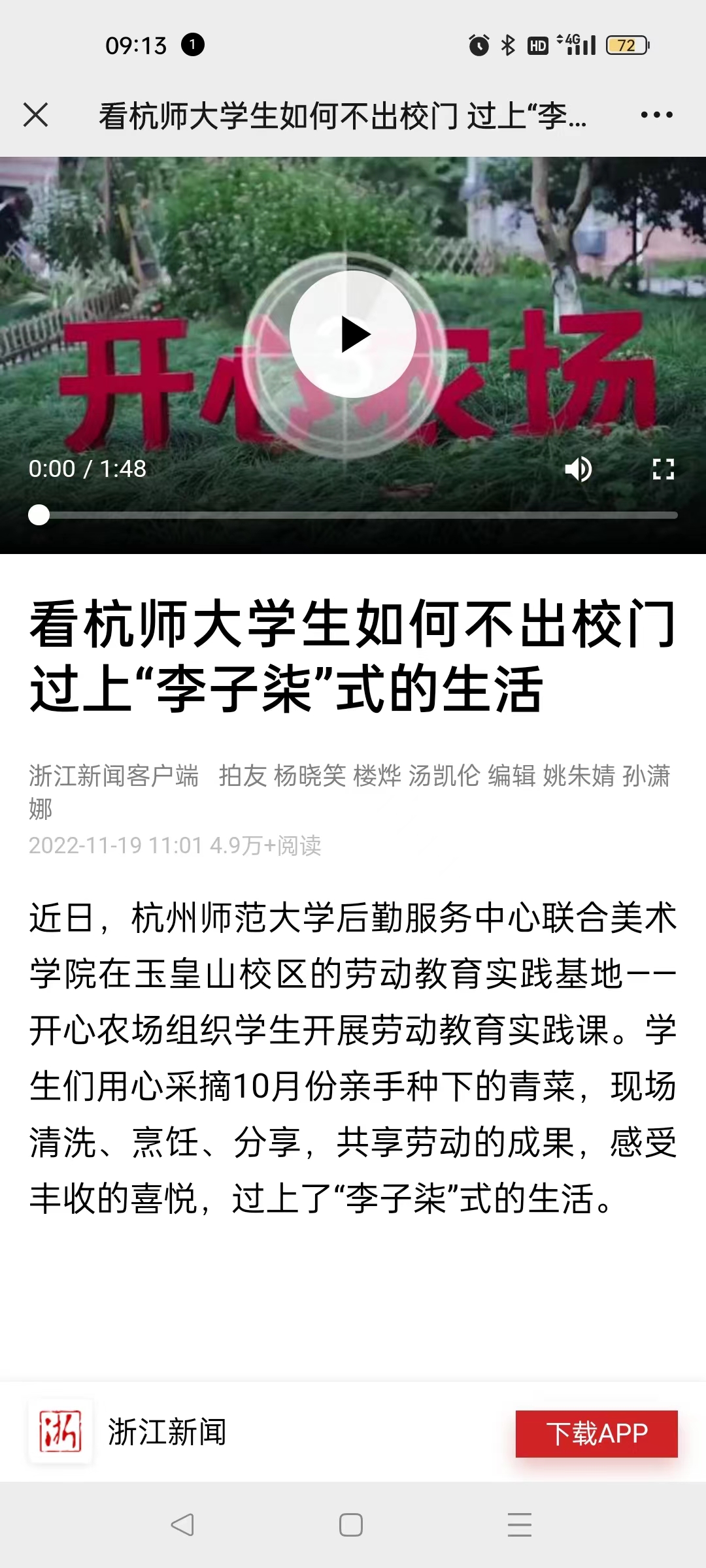Viewport: 706px width, 1568px height.
Task: Enter fullscreen video mode
Action: point(664,469)
